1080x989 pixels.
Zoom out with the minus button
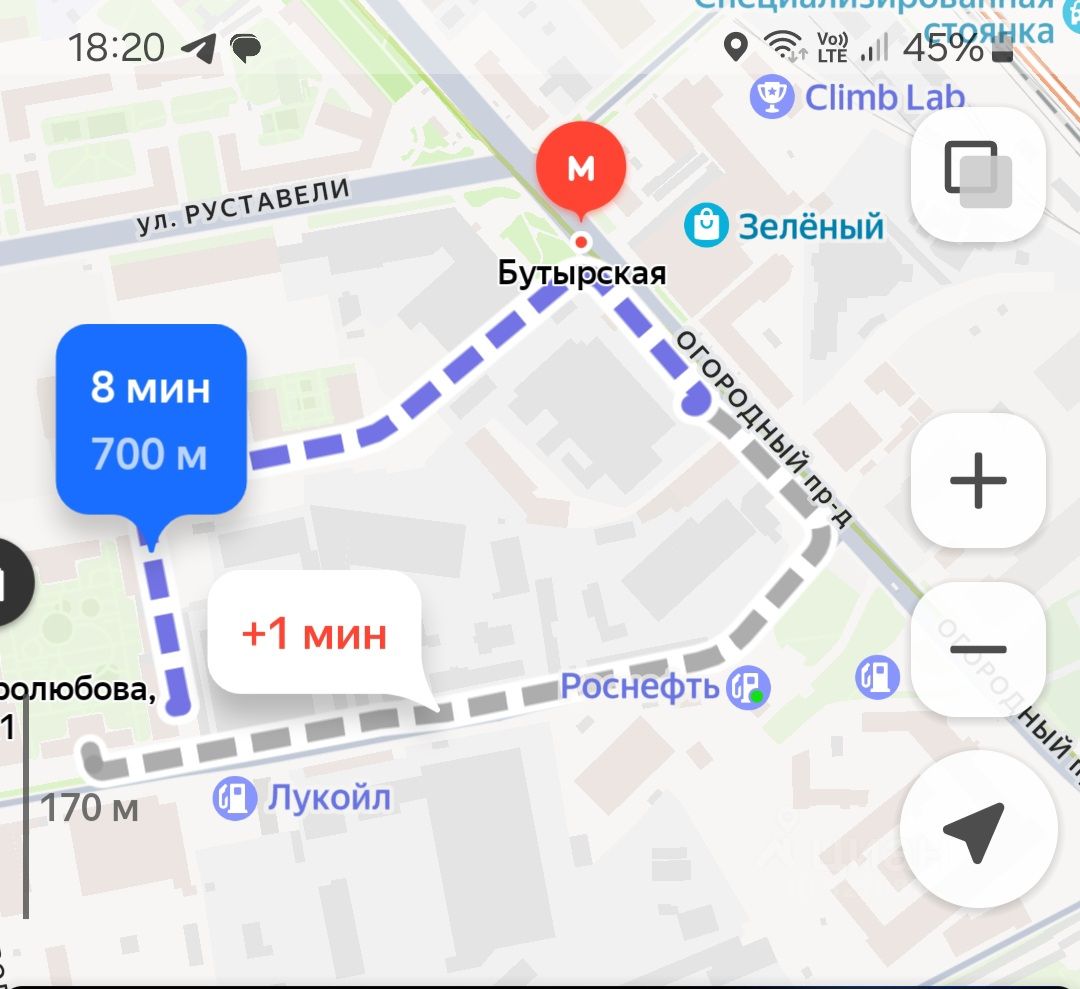(x=978, y=649)
